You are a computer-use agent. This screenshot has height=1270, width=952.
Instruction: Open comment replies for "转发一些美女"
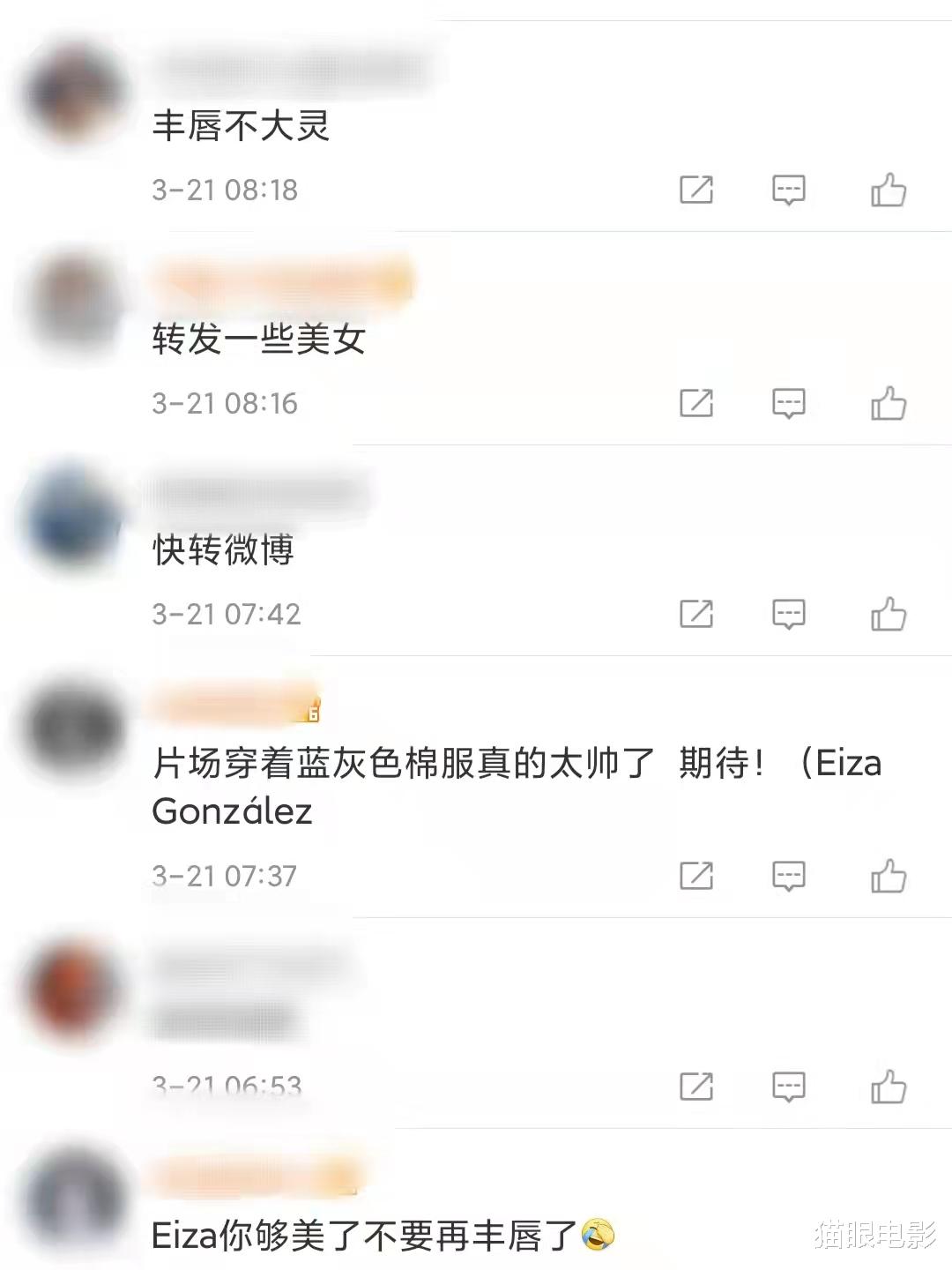(x=789, y=404)
